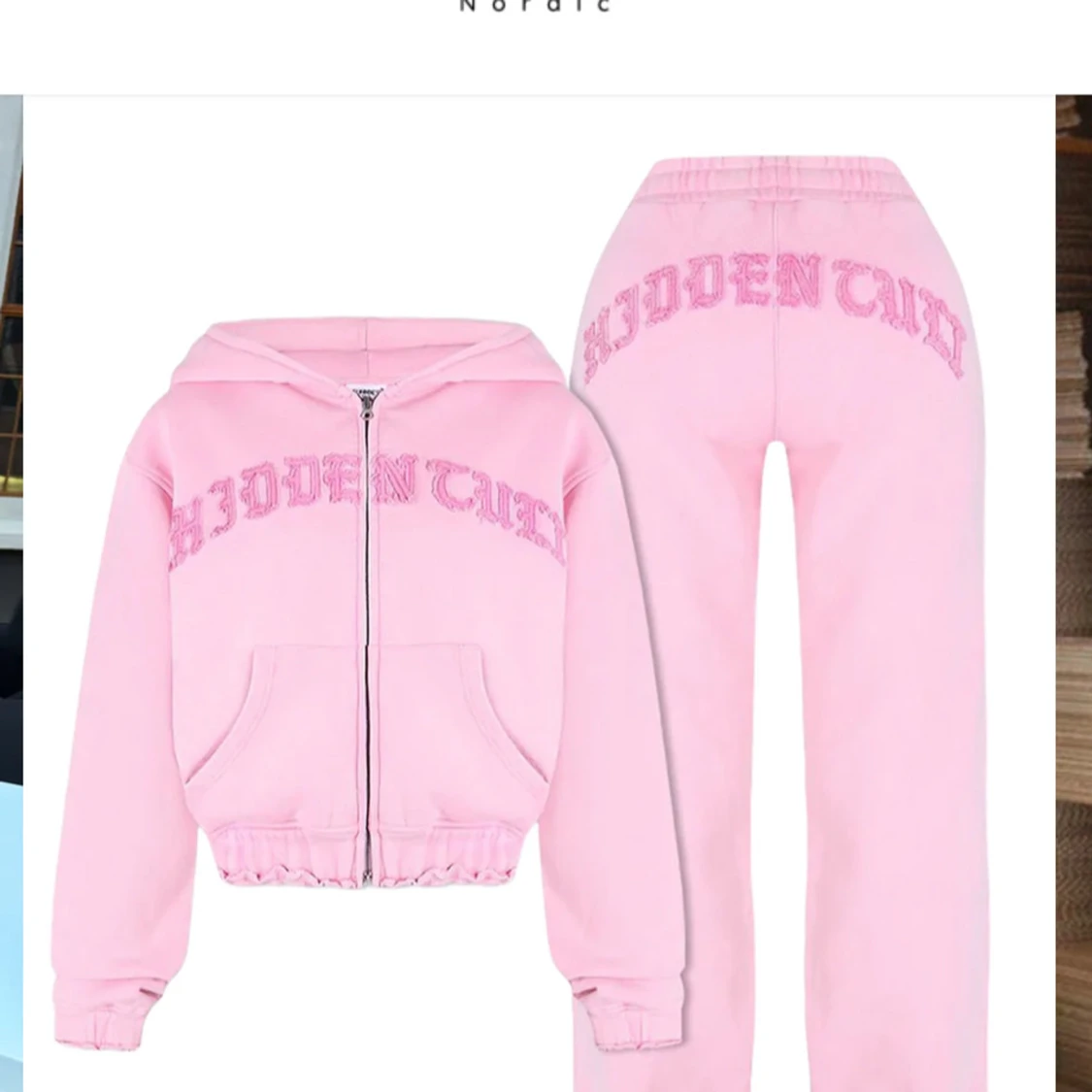The height and width of the screenshot is (1092, 1092).
Task: Show the next product photo peeking at right
Action: point(1074,592)
